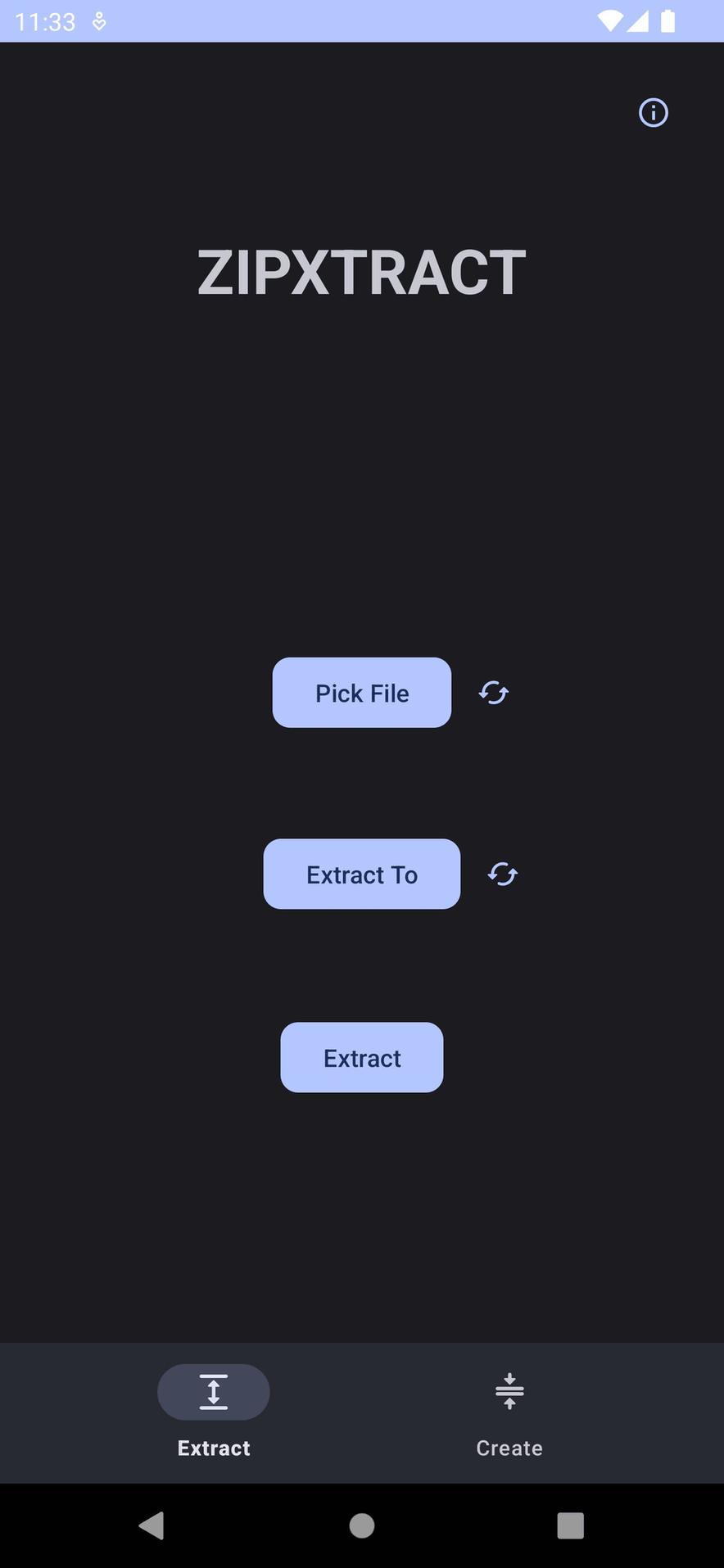This screenshot has width=724, height=1568.
Task: Tap the Create label in bottom bar
Action: click(x=509, y=1448)
